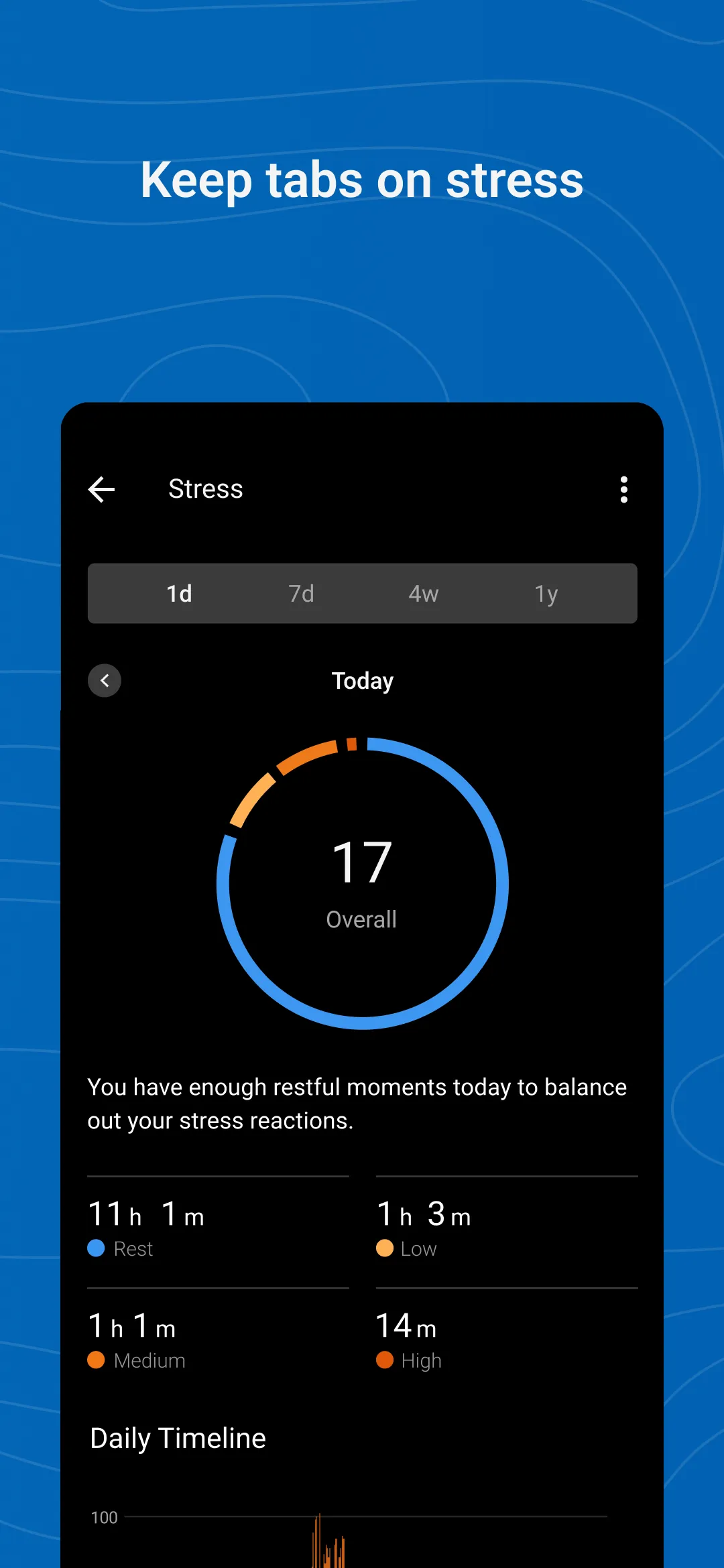Tap the red-orange High stress legend dot

coord(384,1360)
